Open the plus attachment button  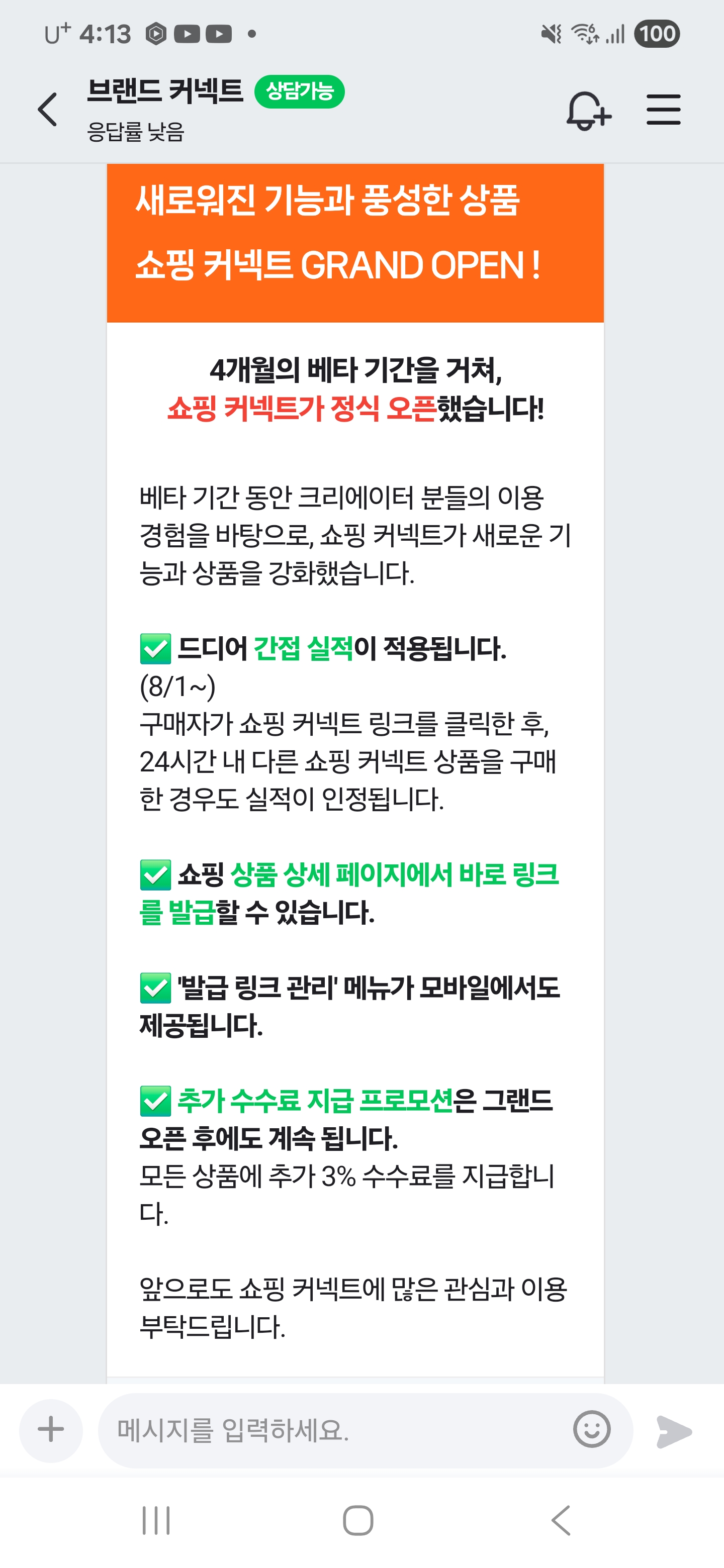point(51,1430)
